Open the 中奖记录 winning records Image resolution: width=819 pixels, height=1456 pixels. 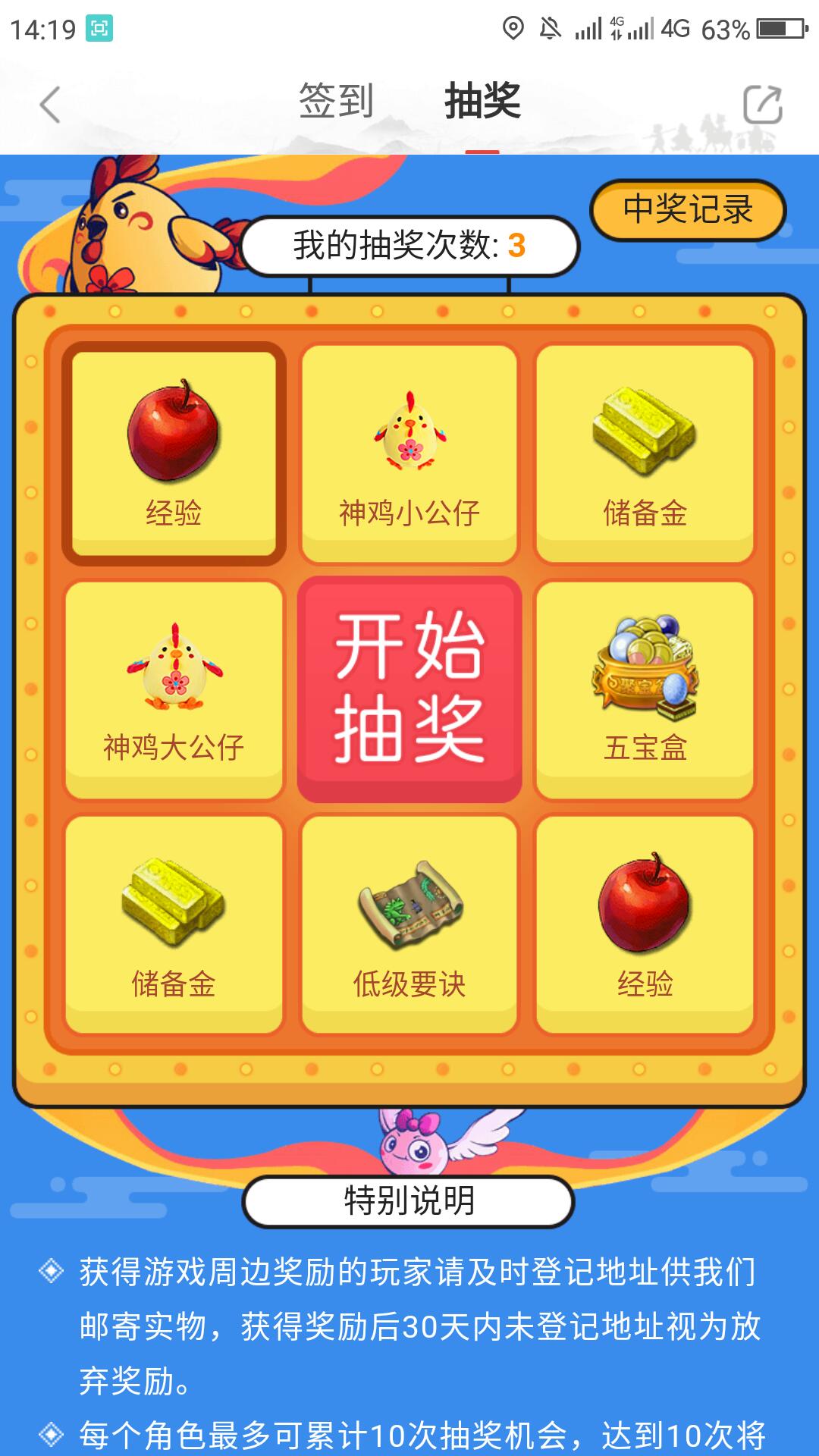[687, 209]
